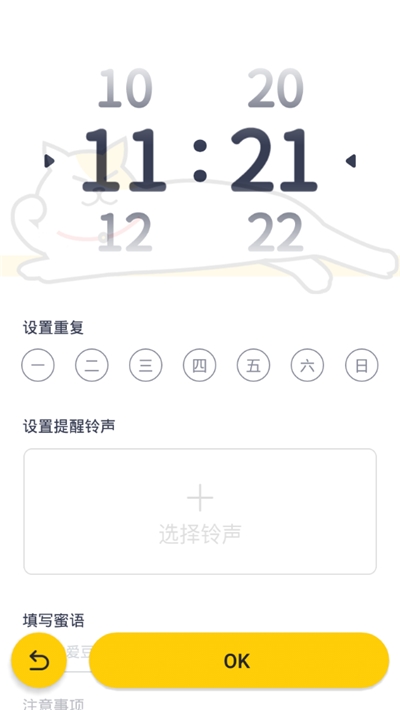400x710 pixels.
Task: Select minute 22 in the picker
Action: tap(275, 232)
